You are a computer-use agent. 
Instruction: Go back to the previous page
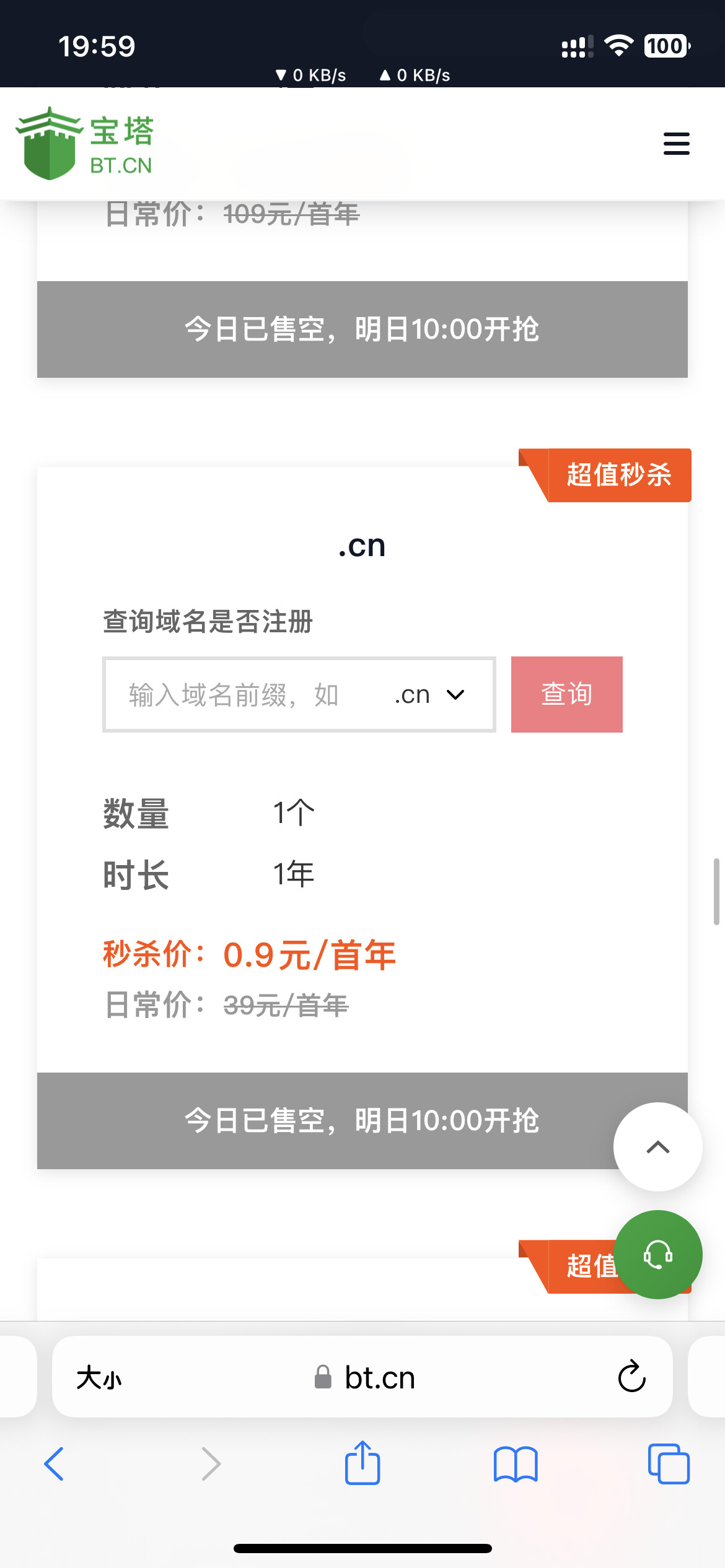(54, 1464)
